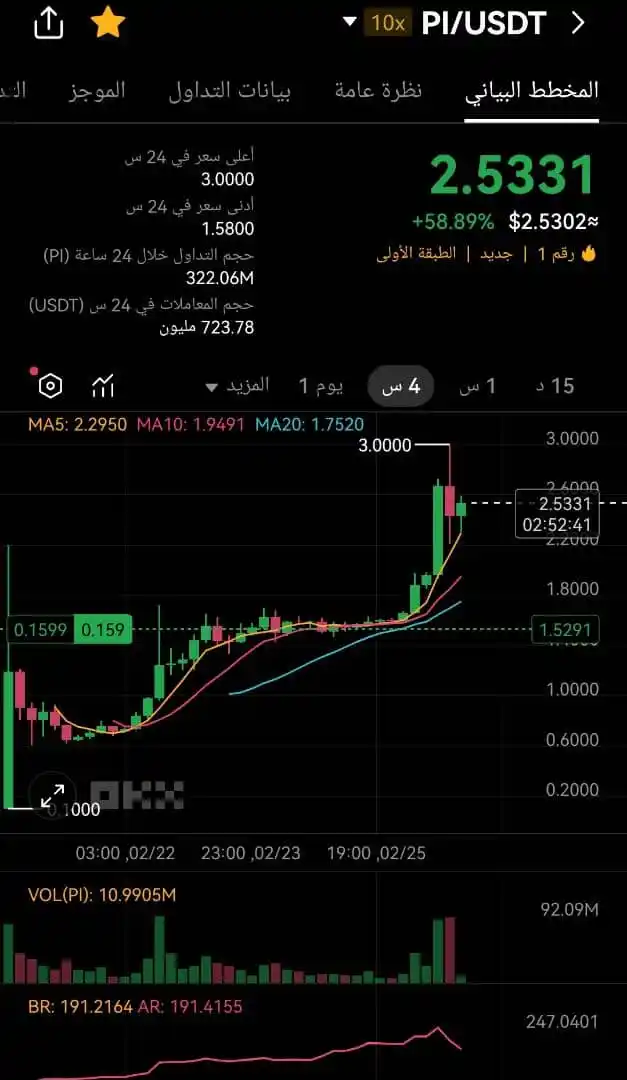Viewport: 627px width, 1080px height.
Task: Select the 1 س timeframe
Action: pyautogui.click(x=477, y=386)
